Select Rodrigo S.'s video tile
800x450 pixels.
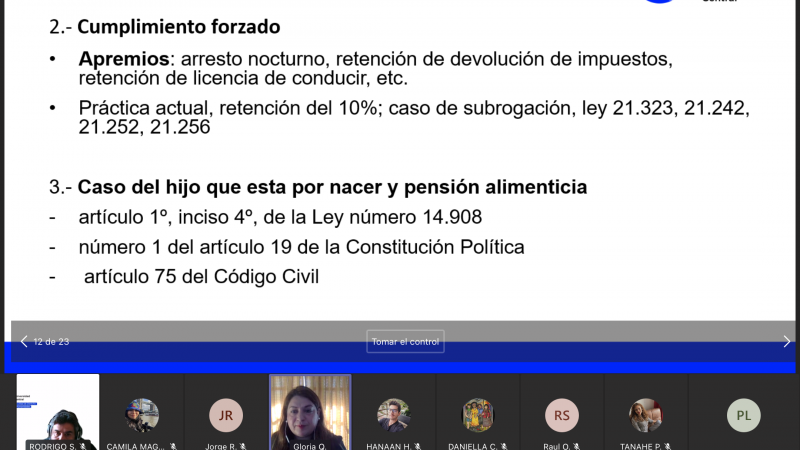tap(58, 412)
